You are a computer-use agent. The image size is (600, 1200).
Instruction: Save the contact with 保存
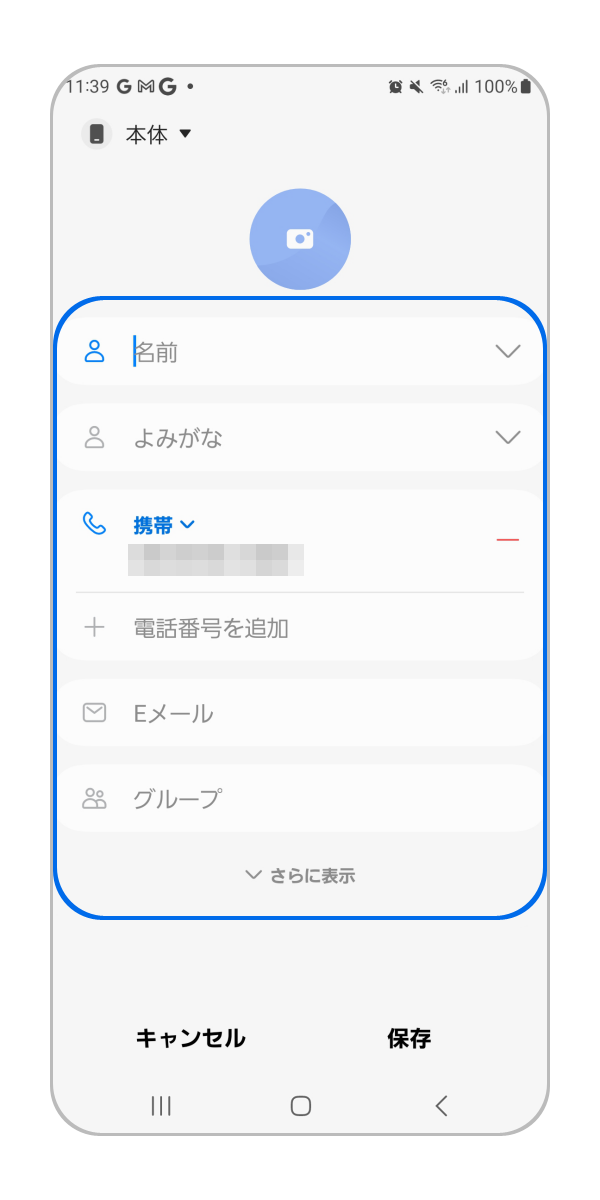point(409,1038)
